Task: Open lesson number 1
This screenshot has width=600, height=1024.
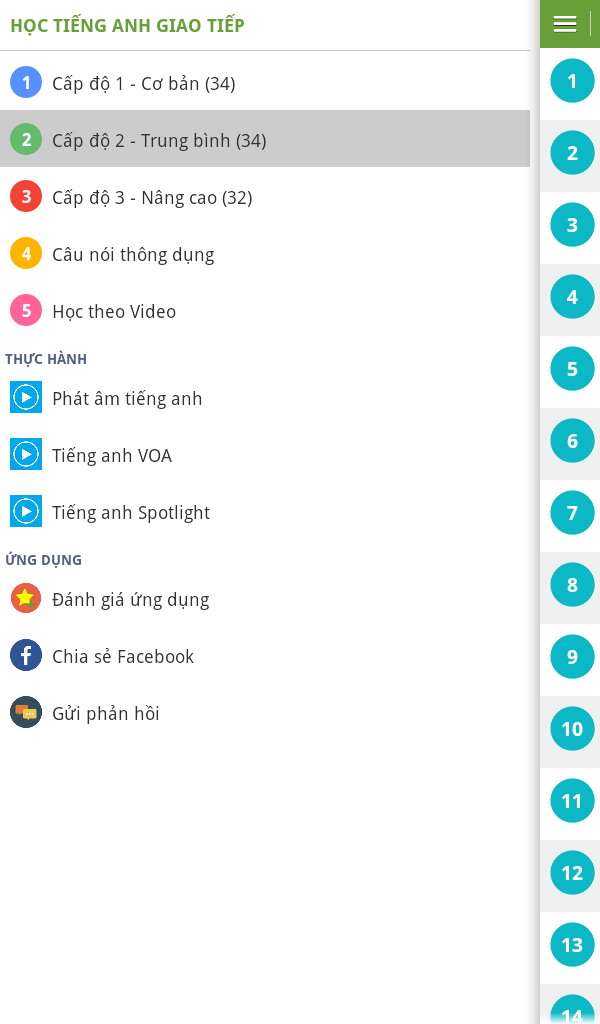Action: pyautogui.click(x=572, y=81)
